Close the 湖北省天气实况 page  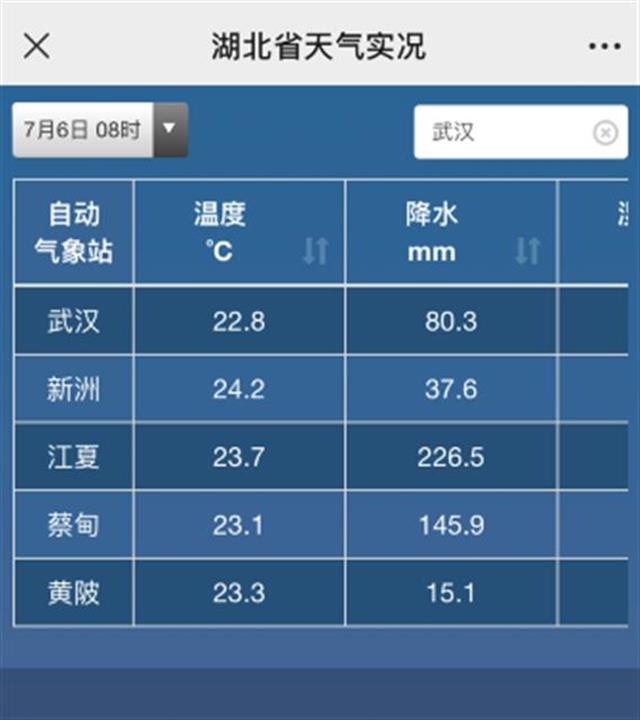tap(36, 46)
